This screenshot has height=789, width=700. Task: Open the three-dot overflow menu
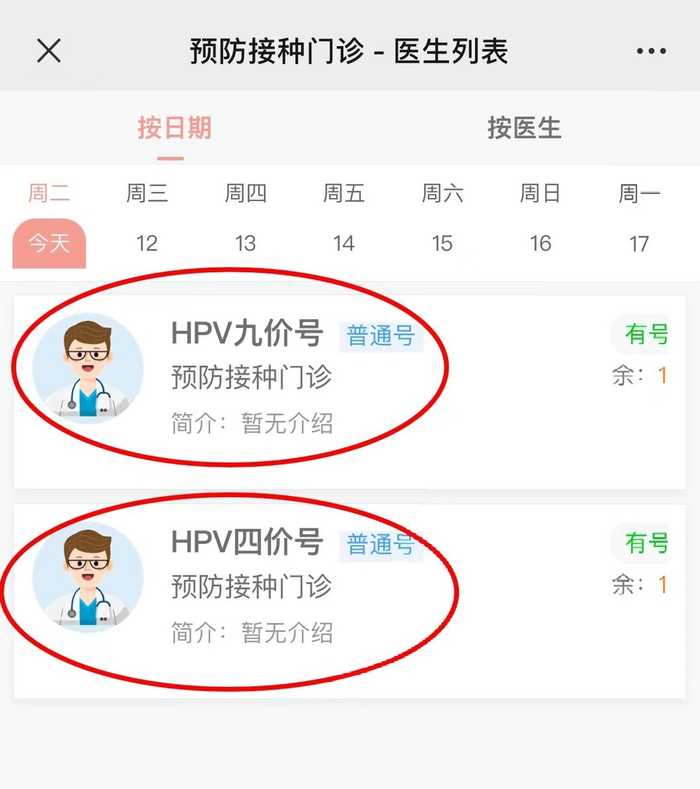[x=651, y=51]
